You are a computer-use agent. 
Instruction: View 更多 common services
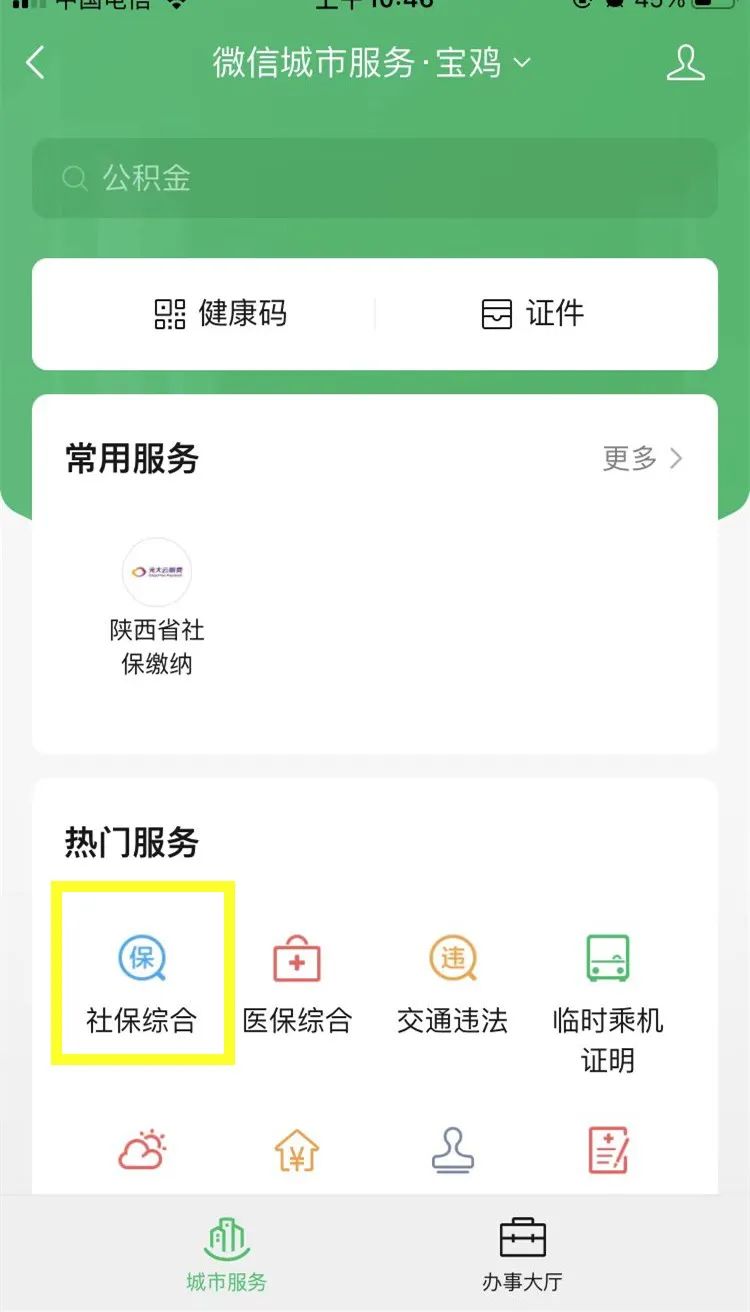643,459
